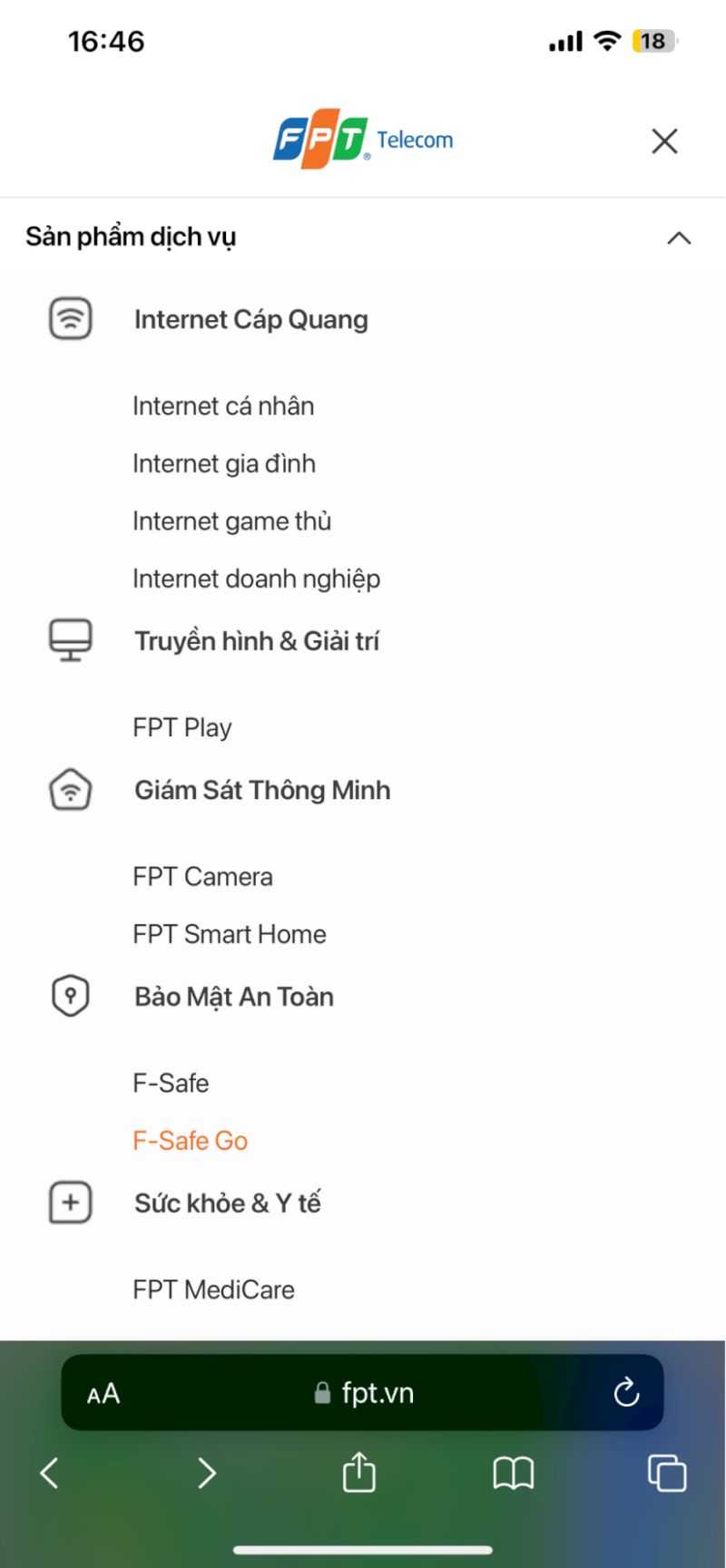
Task: Open Internet doanh nghiệp
Action: click(x=256, y=579)
